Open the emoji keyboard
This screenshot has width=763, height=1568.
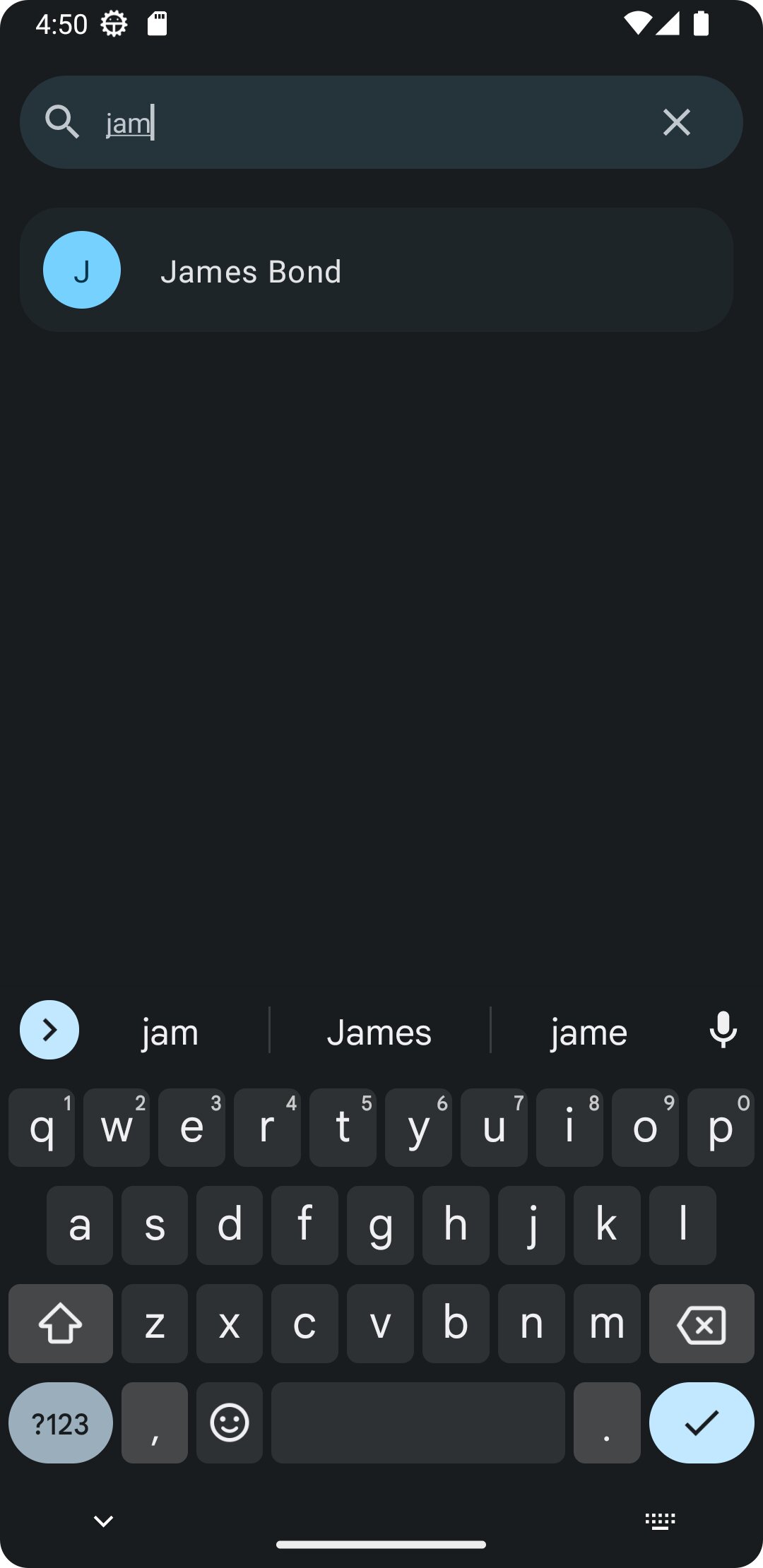(230, 1423)
